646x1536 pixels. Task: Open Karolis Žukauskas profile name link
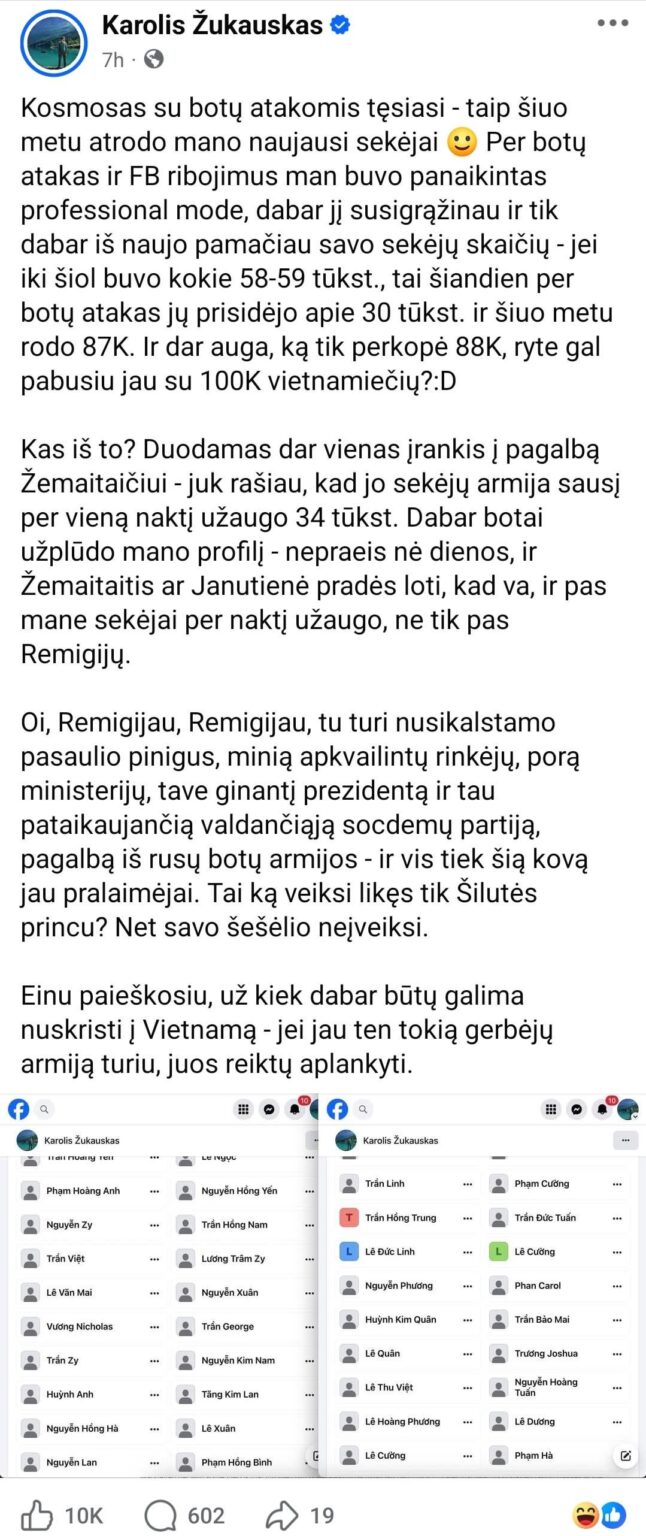[214, 27]
